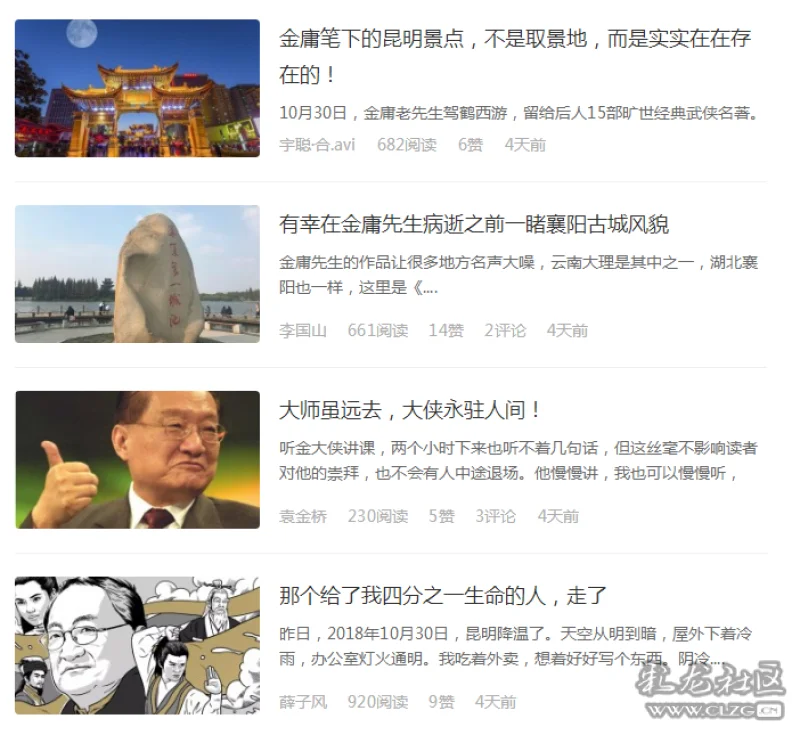Open article 有幸在金庸先生病逝之前一睹襄阳古城风貌
This screenshot has width=800, height=735.
tap(474, 224)
